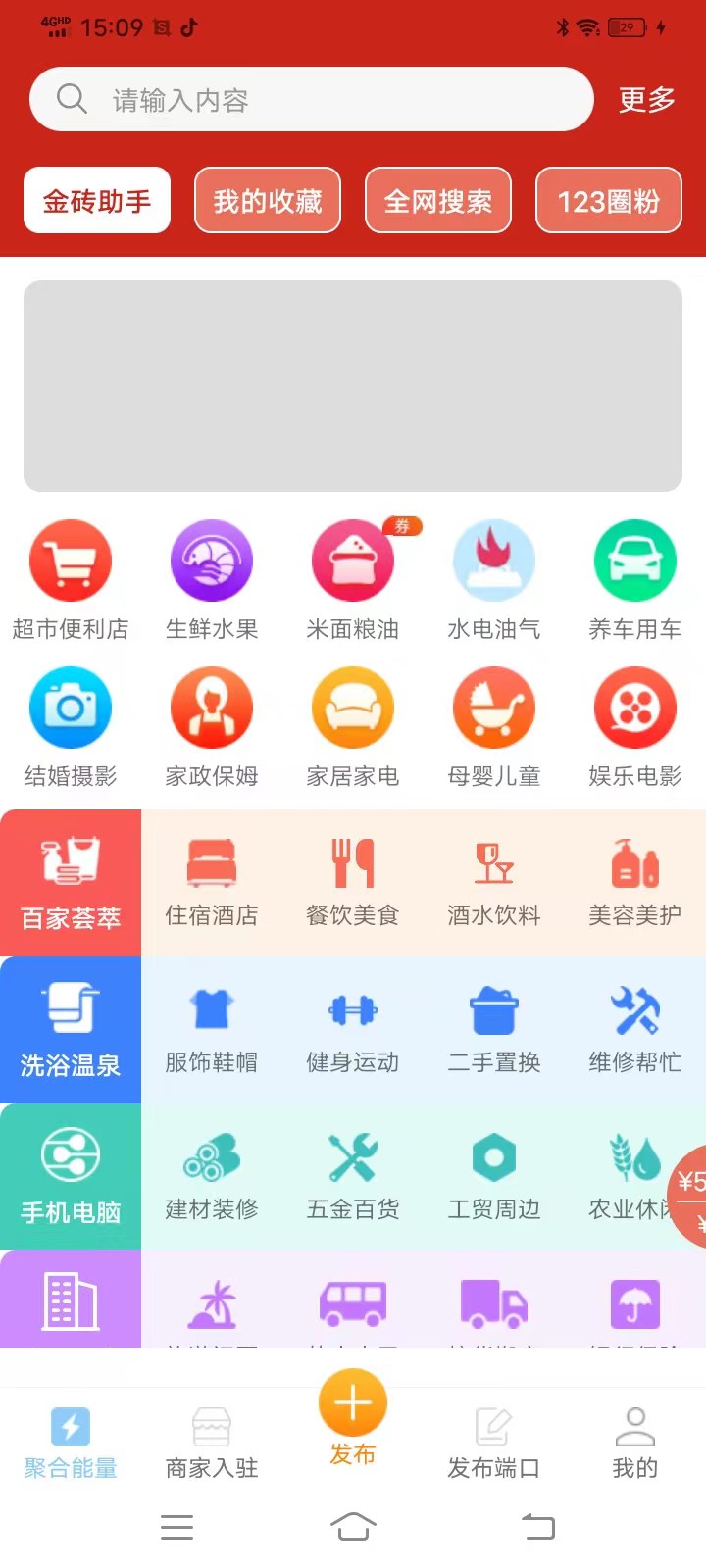Tap 餐饮美食
706x1568 pixels.
[x=353, y=883]
